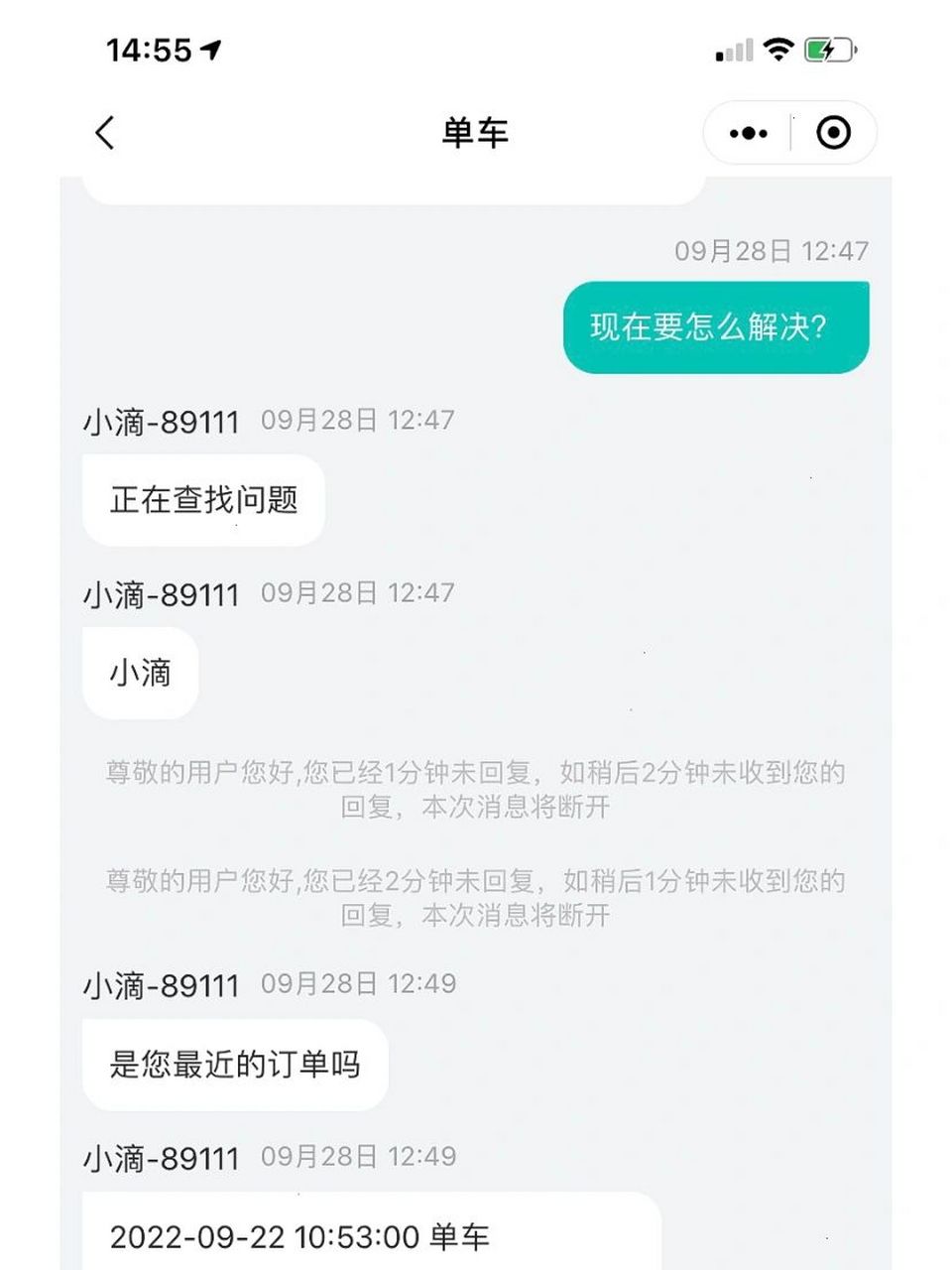
Task: Tap the 2分钟未回复 gray warning message
Action: click(x=475, y=899)
